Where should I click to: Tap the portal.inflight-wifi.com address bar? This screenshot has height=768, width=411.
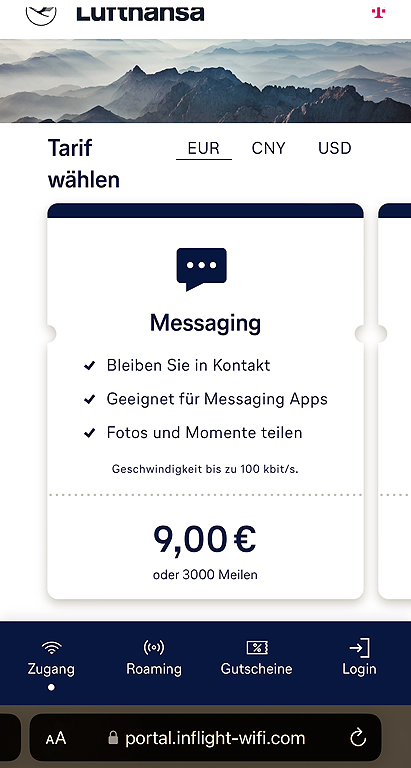[x=206, y=738]
